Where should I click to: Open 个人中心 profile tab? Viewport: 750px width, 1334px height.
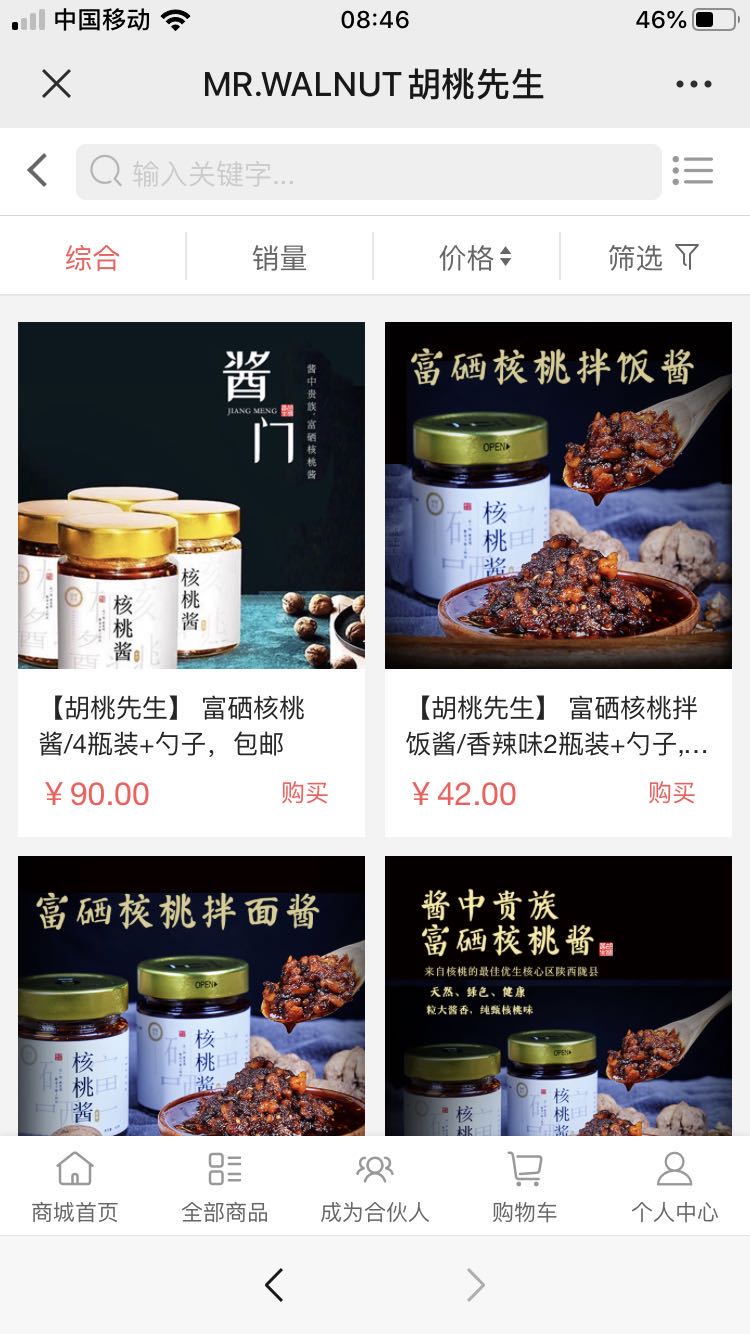click(x=674, y=1187)
